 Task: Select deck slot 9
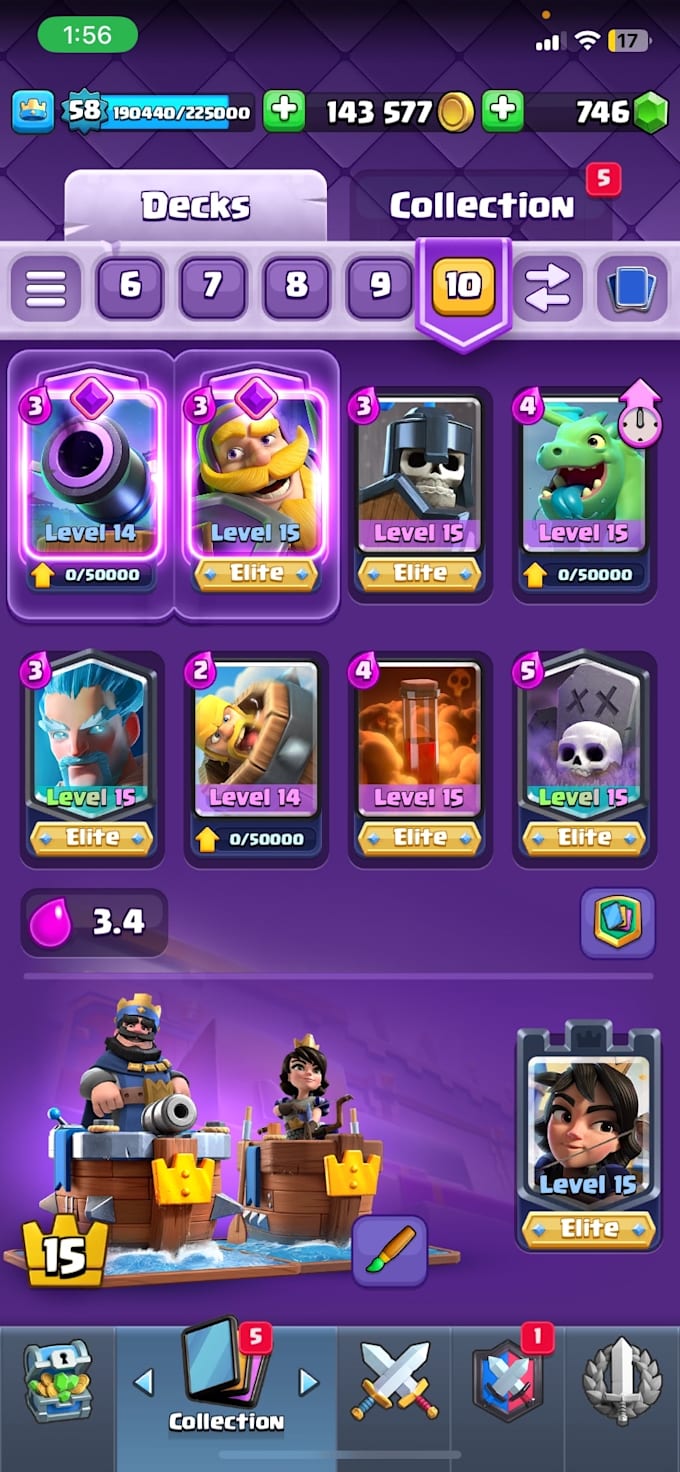pyautogui.click(x=379, y=287)
